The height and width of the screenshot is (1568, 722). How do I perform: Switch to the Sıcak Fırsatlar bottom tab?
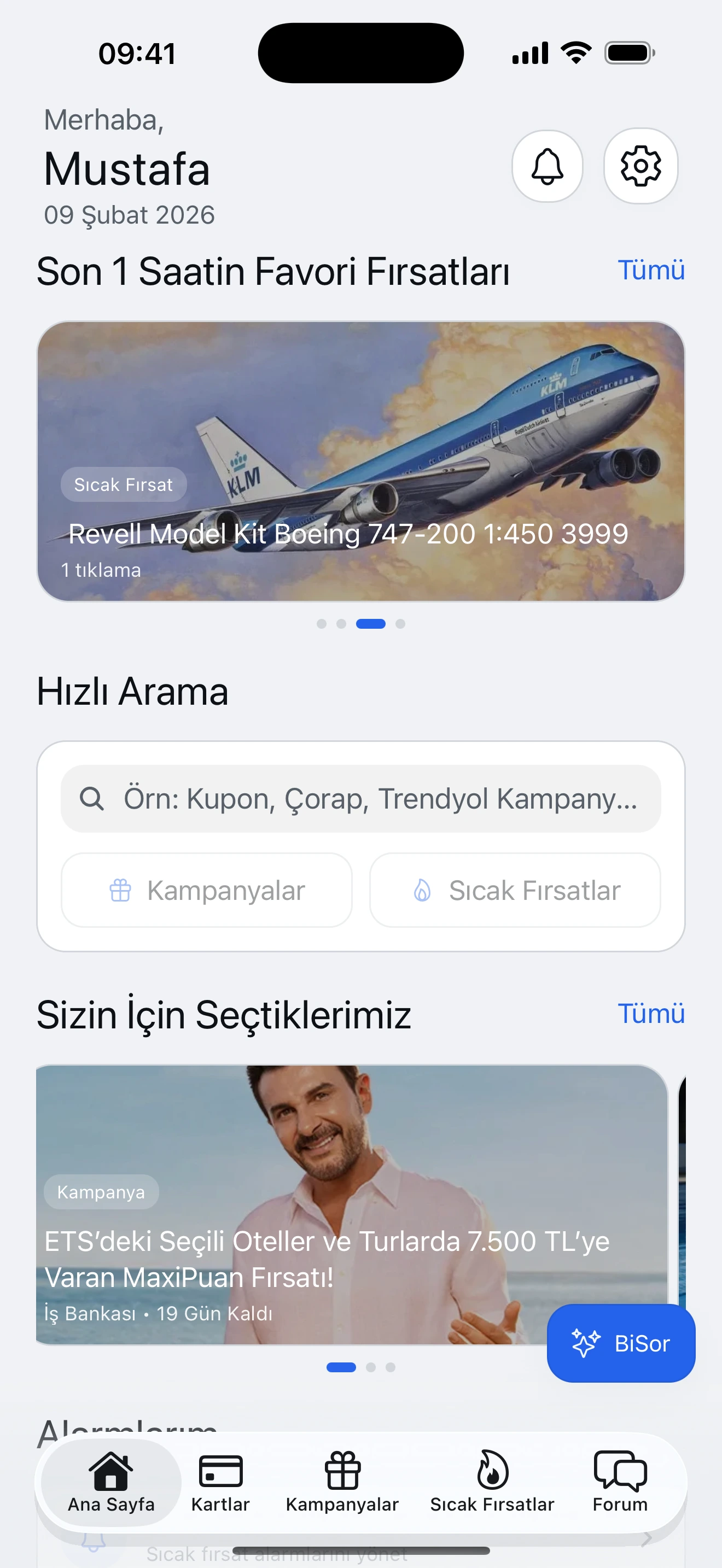pos(492,1483)
